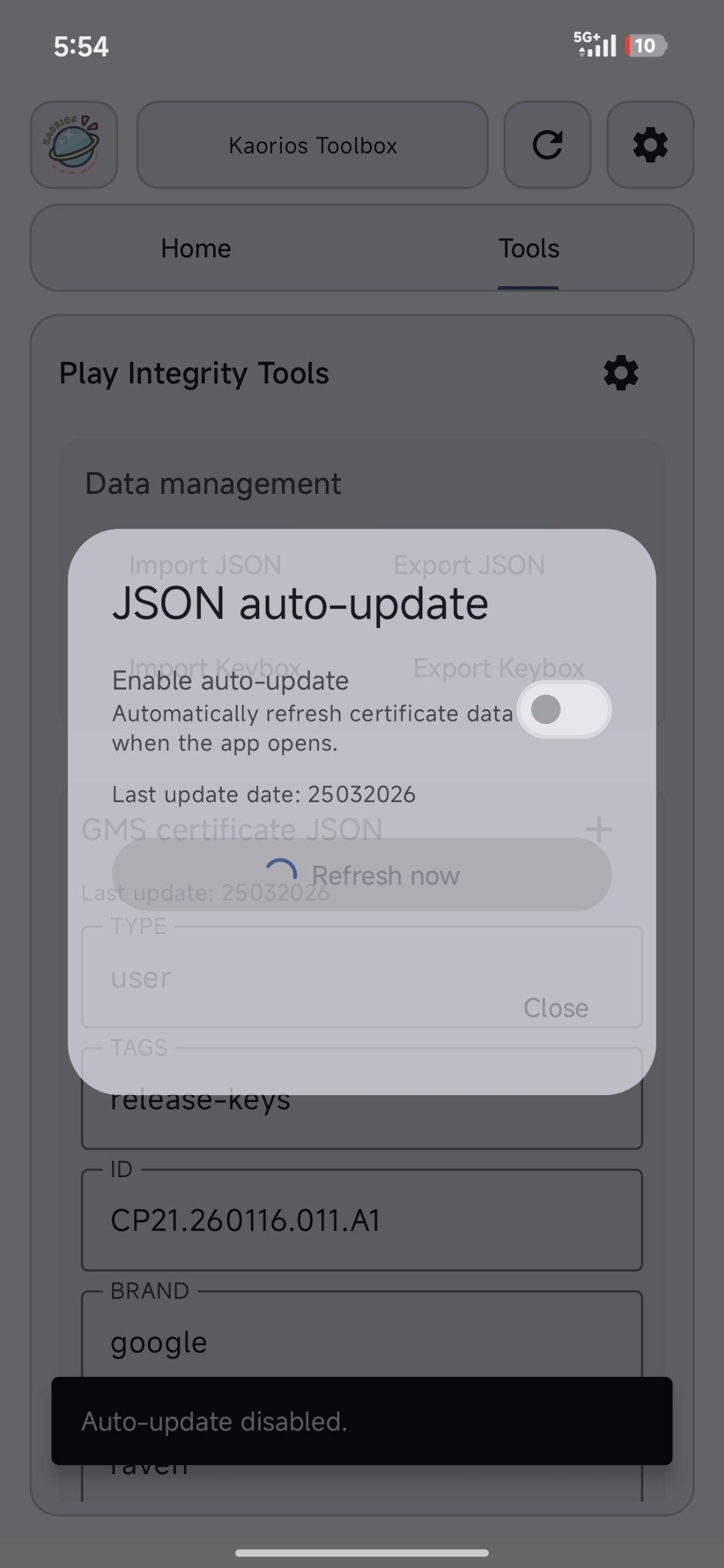724x1568 pixels.
Task: Tap the Refresh now button
Action: 361,875
